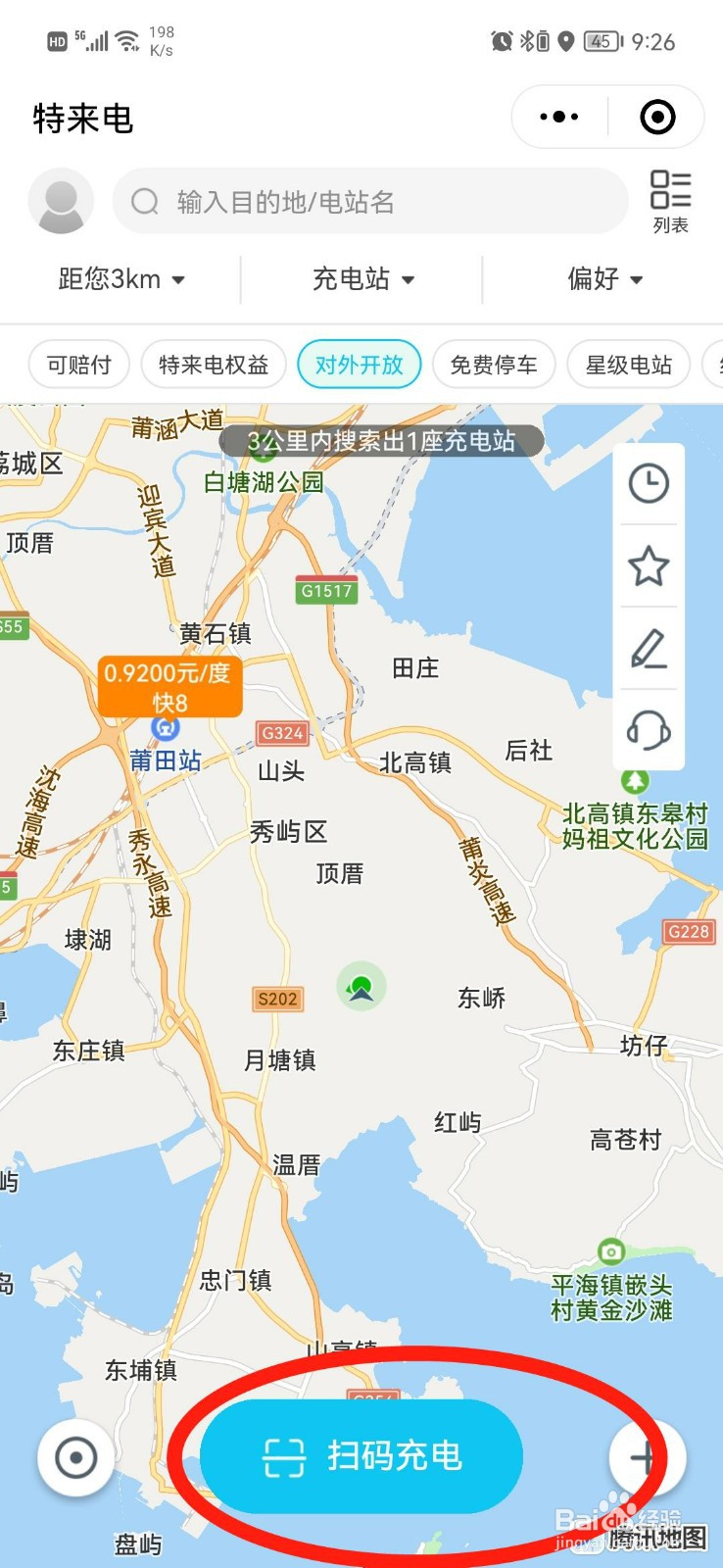Click the user avatar icon
The width and height of the screenshot is (723, 1568).
click(61, 201)
